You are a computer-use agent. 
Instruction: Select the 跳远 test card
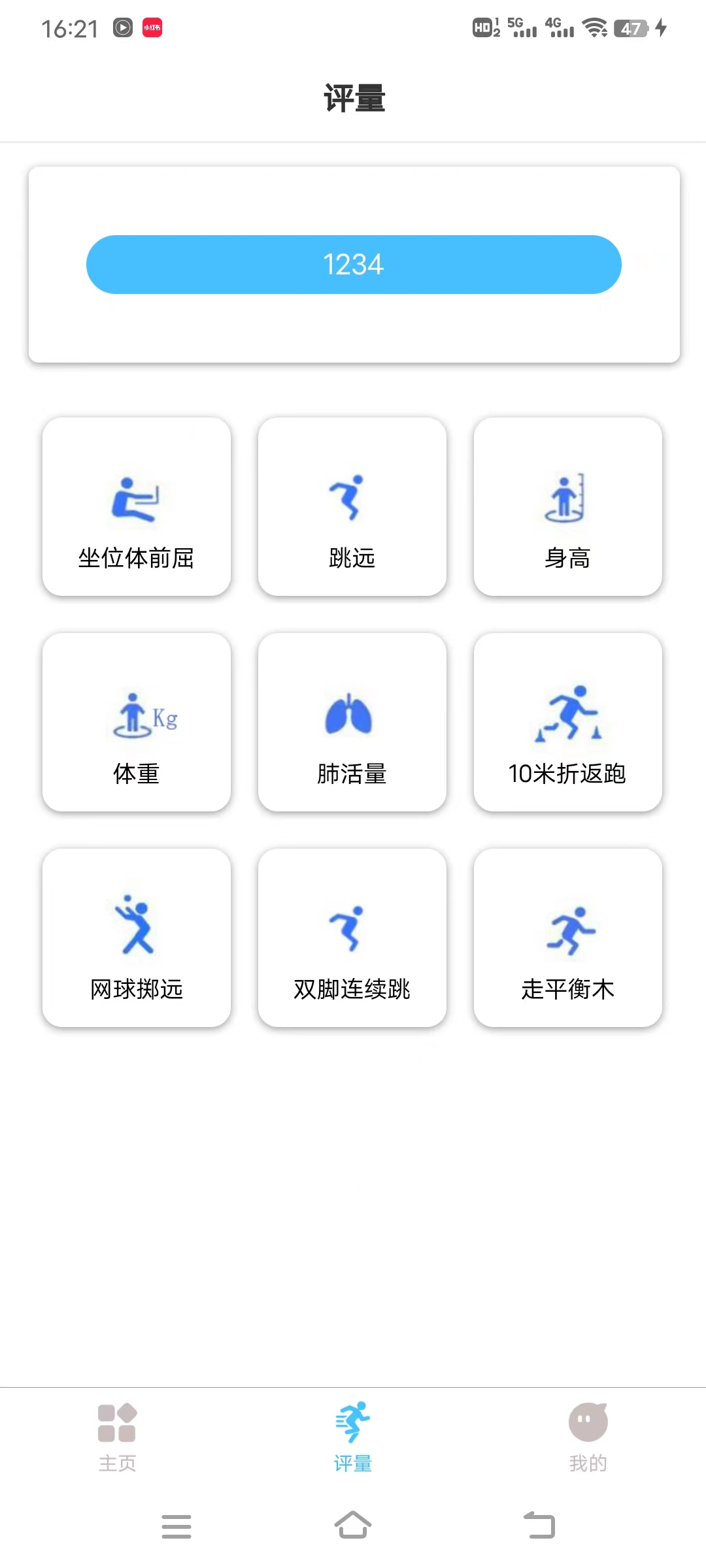point(352,506)
